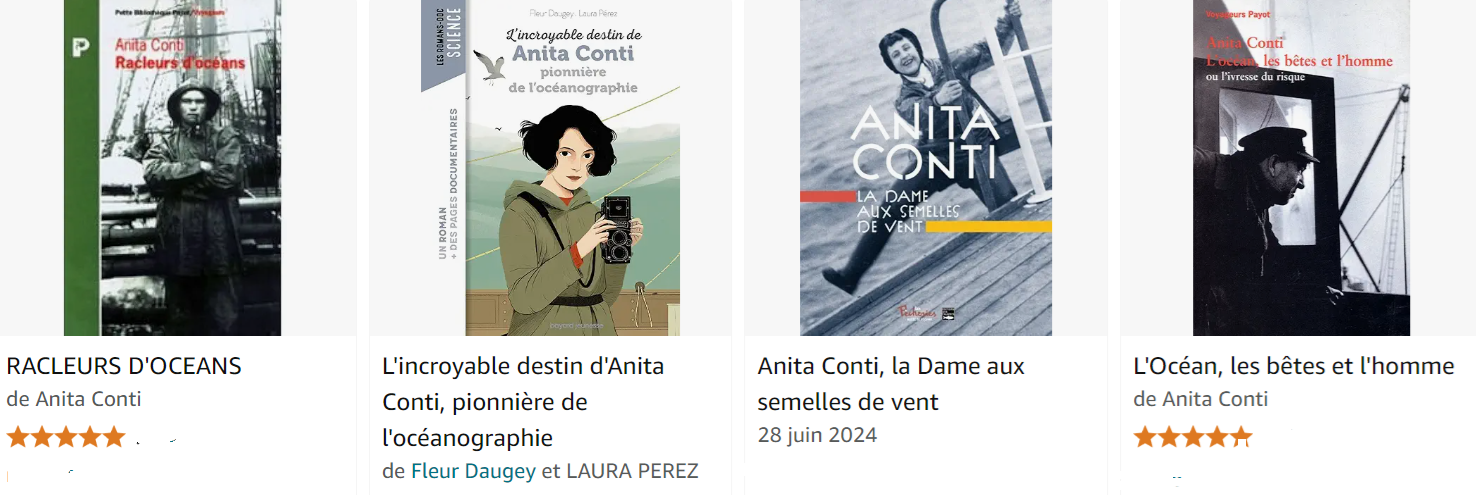Open L'Océan, les bêtes et l'homme title link
Image resolution: width=1479 pixels, height=495 pixels.
(1293, 366)
